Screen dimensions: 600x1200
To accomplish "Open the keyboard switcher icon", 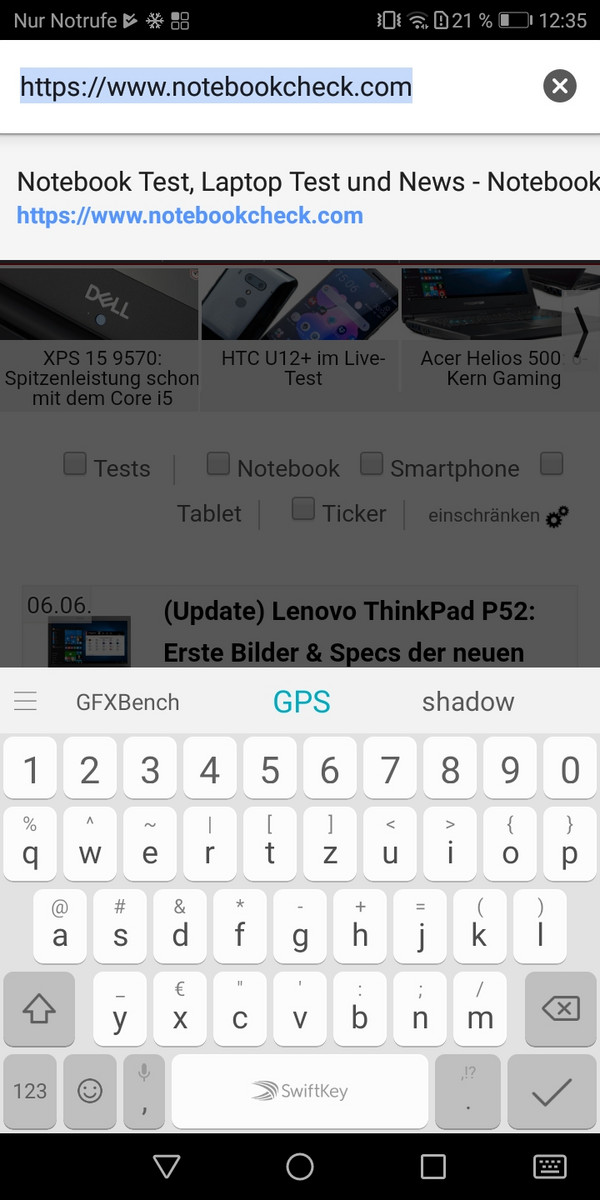I will click(551, 1166).
